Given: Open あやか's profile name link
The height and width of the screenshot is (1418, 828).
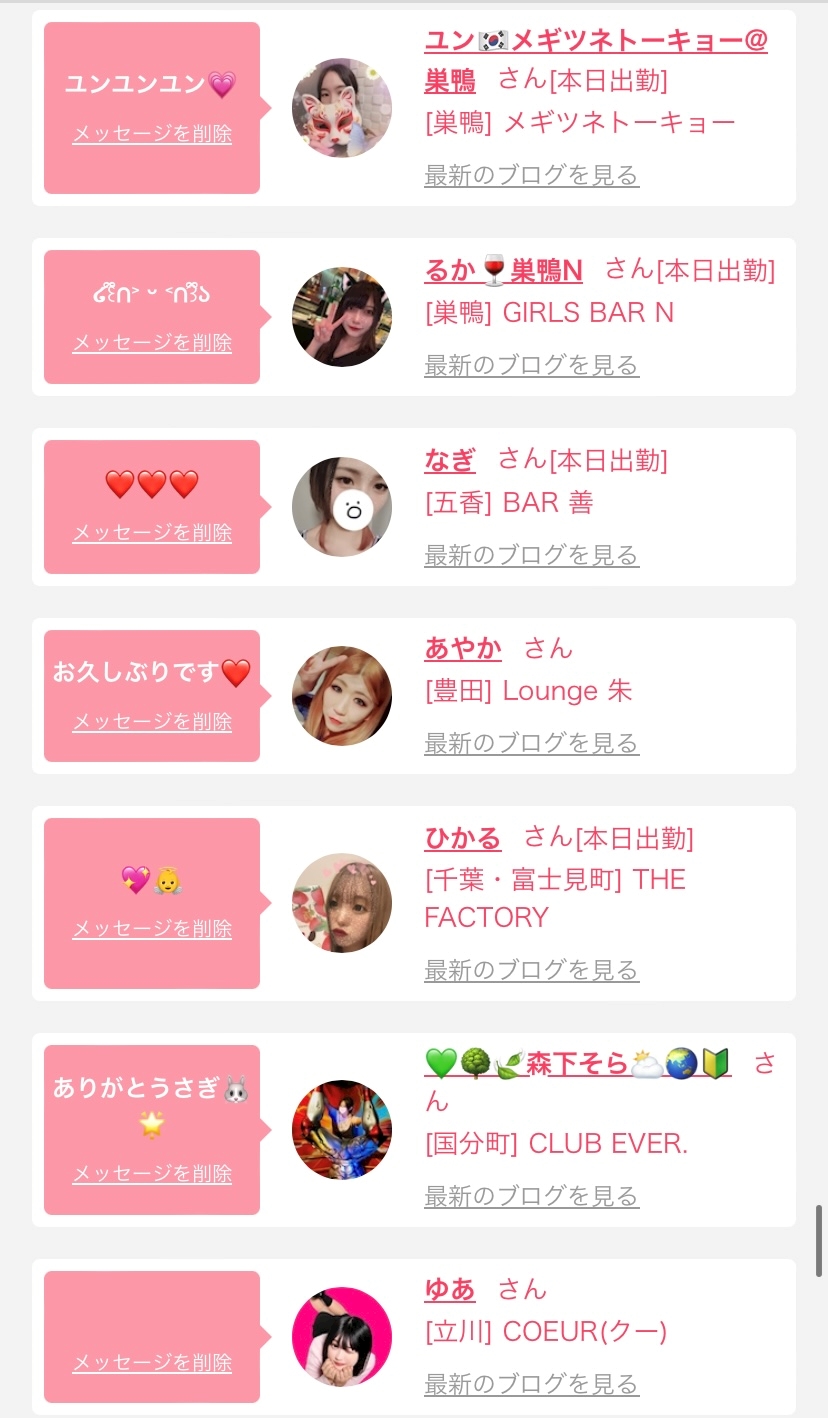Looking at the screenshot, I should click(462, 648).
